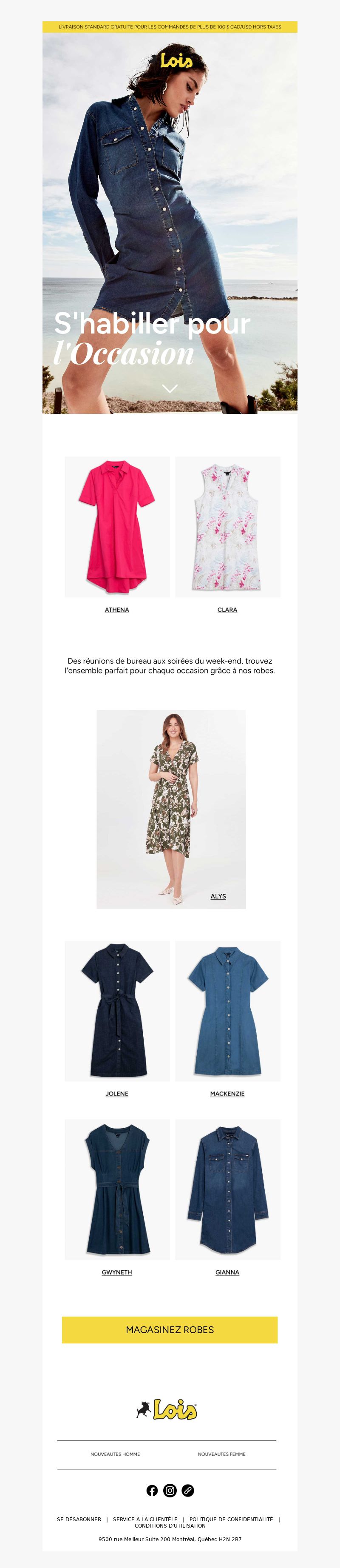Go to Nouveautés Homme

click(115, 1454)
